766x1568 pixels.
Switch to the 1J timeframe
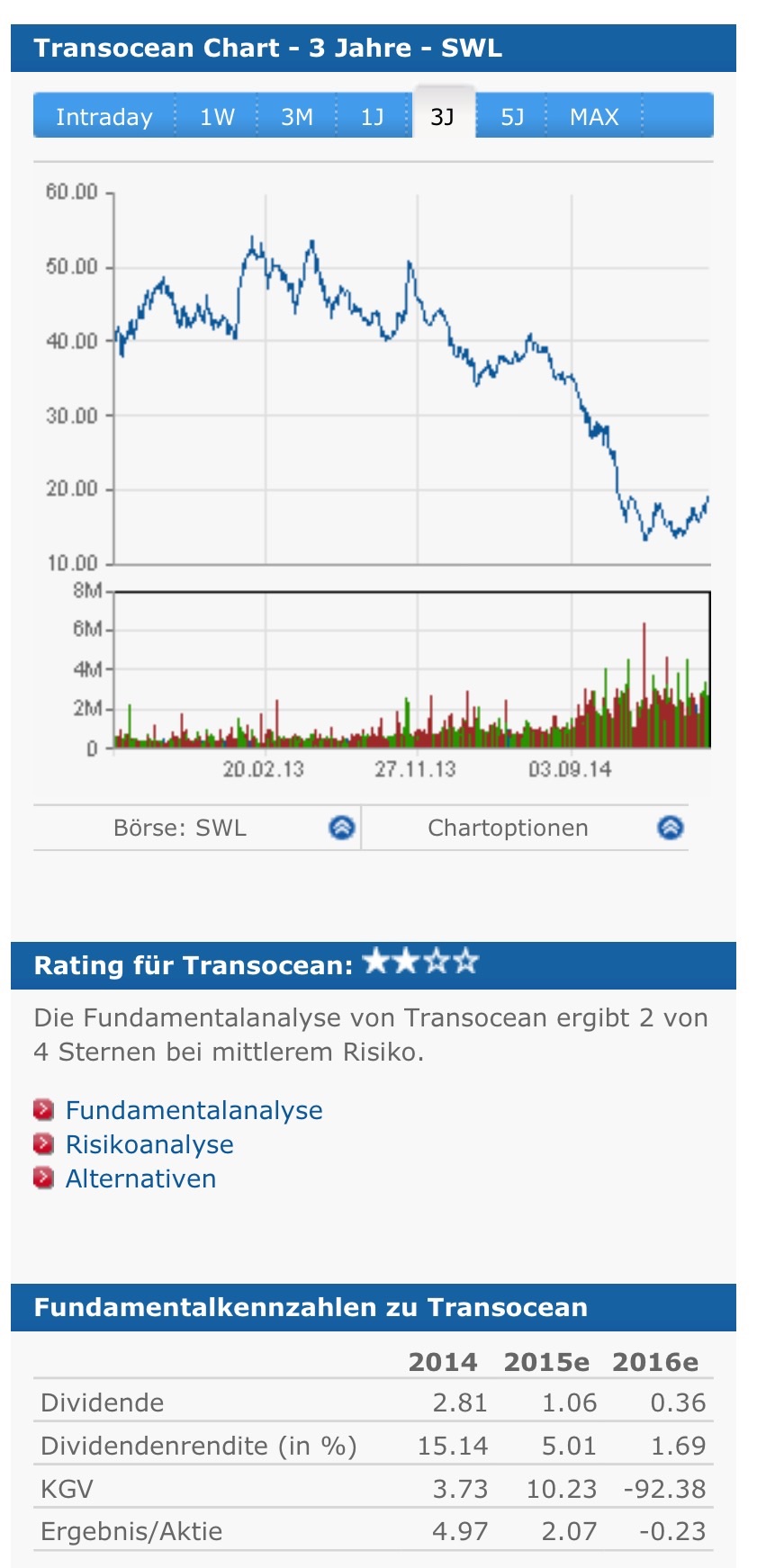point(372,116)
